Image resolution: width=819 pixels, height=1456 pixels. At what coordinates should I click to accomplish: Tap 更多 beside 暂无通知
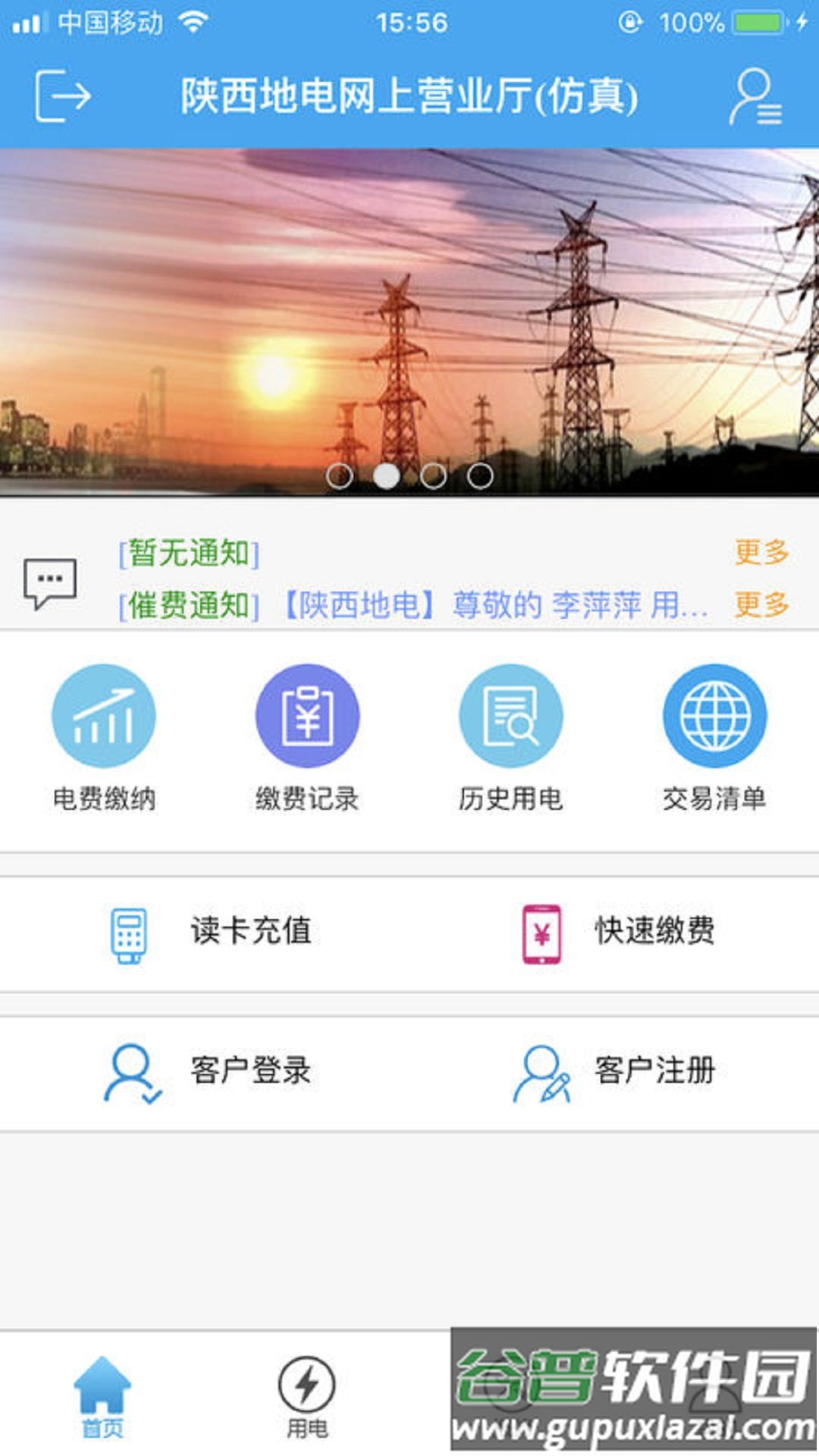pyautogui.click(x=761, y=552)
